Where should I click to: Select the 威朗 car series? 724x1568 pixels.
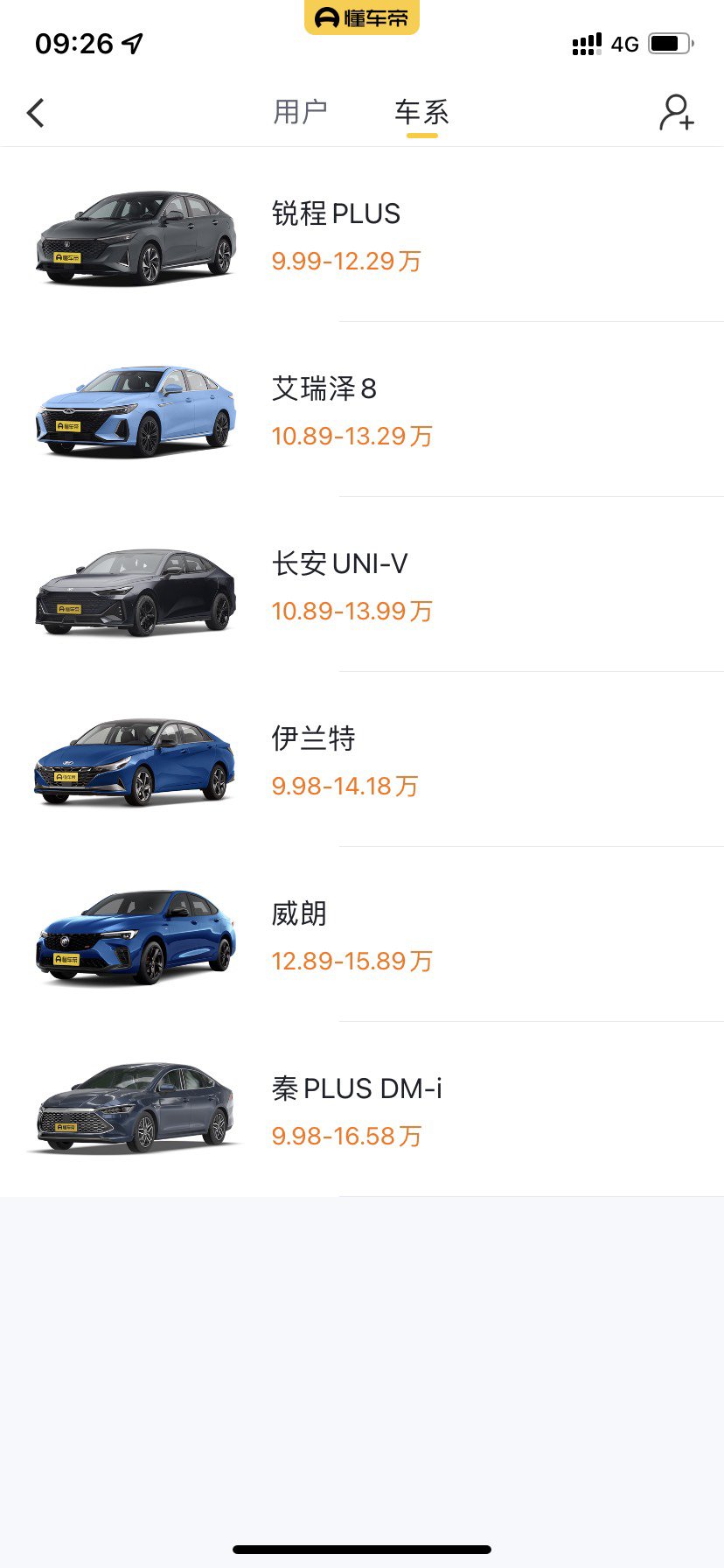tap(362, 934)
